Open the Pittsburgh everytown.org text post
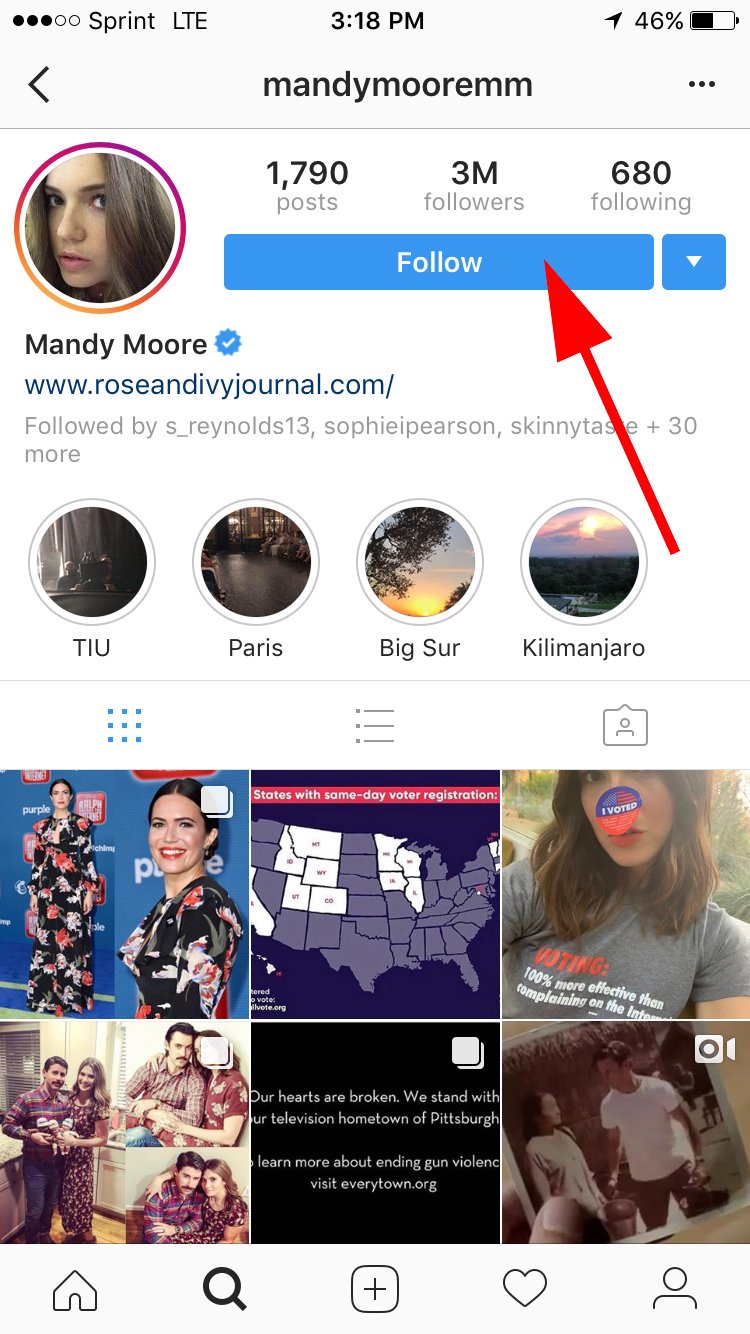The image size is (750, 1334). point(375,1132)
